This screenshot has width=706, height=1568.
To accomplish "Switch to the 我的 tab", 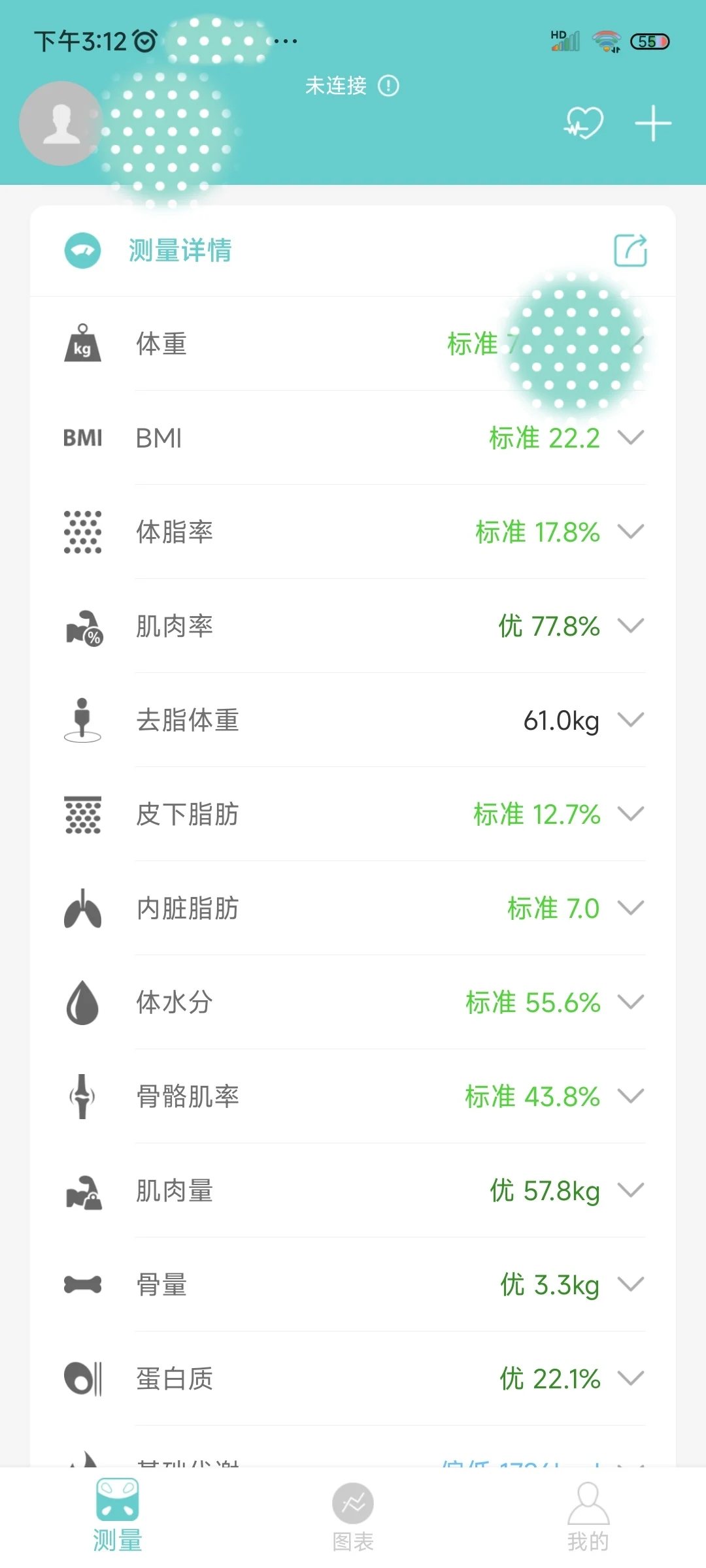I will [x=588, y=1517].
